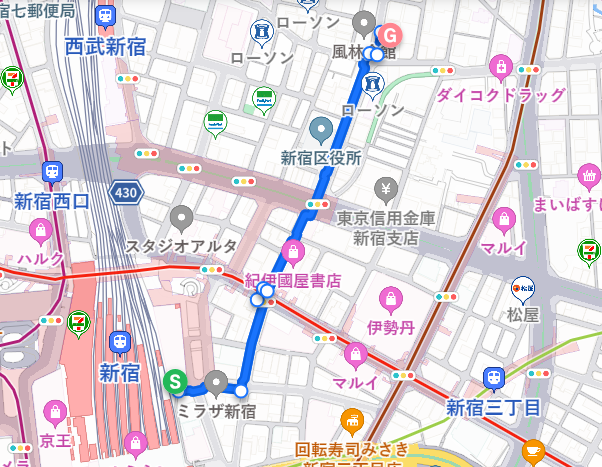This screenshot has height=467, width=602.
Task: Open the 紀伊國屋書店 shop pin
Action: [294, 251]
